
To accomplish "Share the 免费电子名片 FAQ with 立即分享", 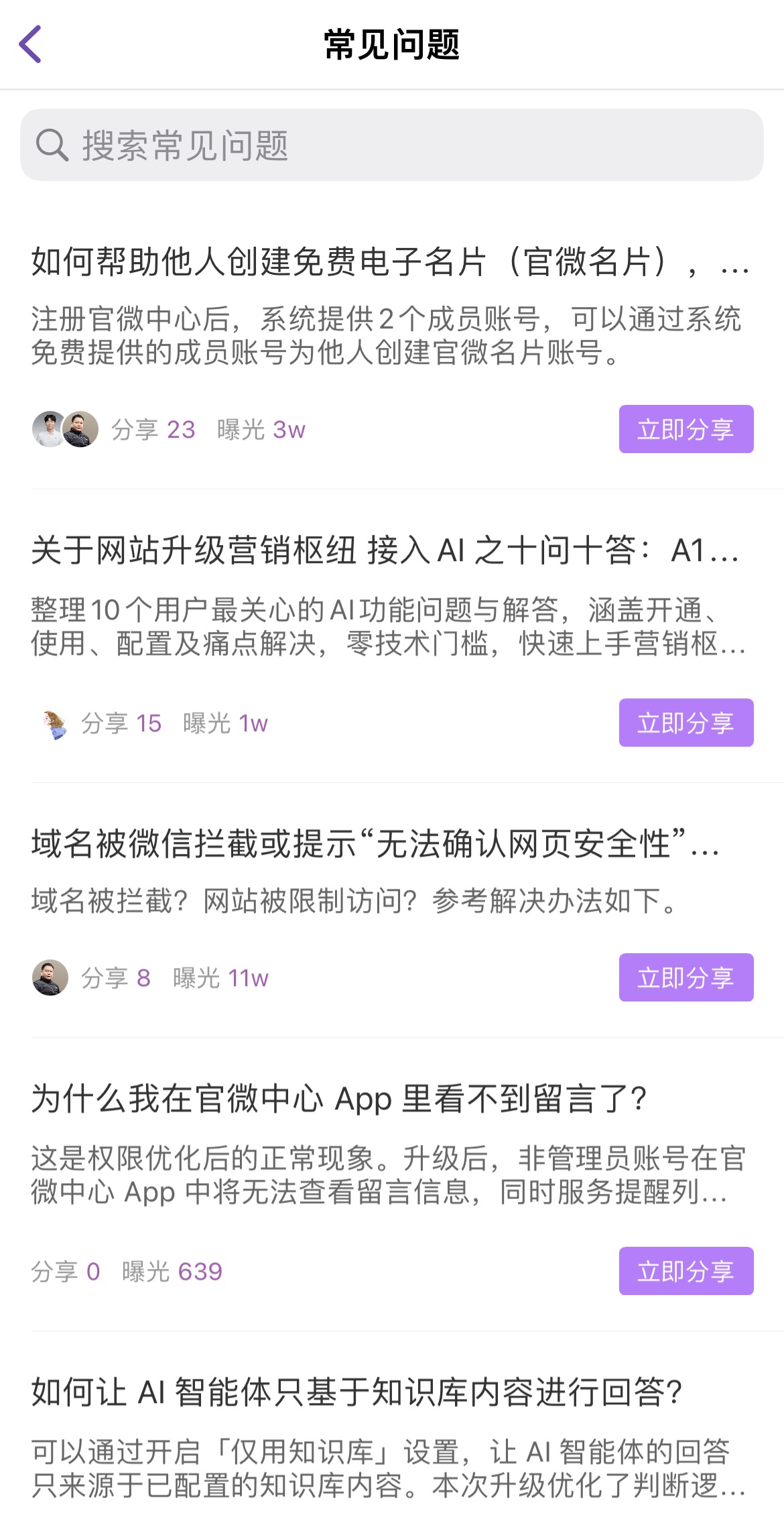I will 685,429.
